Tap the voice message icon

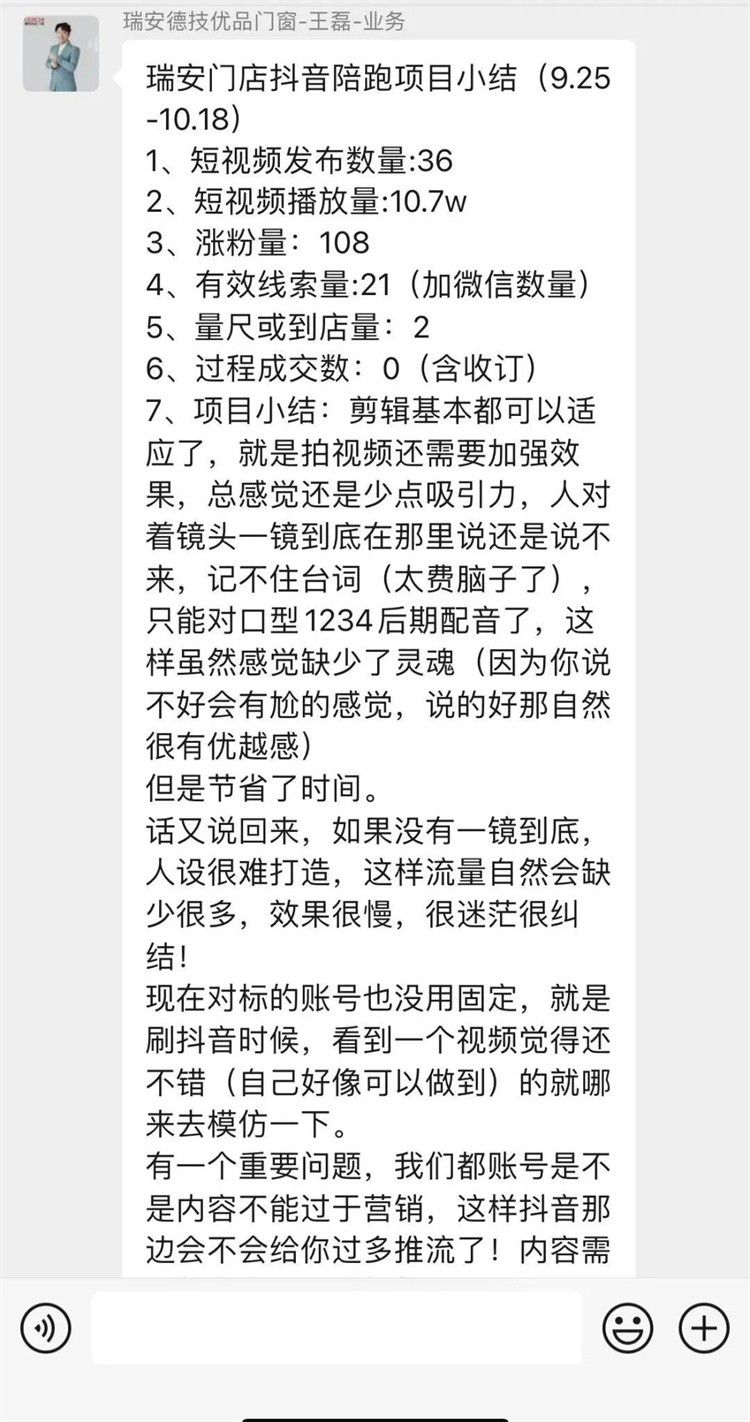click(45, 1328)
